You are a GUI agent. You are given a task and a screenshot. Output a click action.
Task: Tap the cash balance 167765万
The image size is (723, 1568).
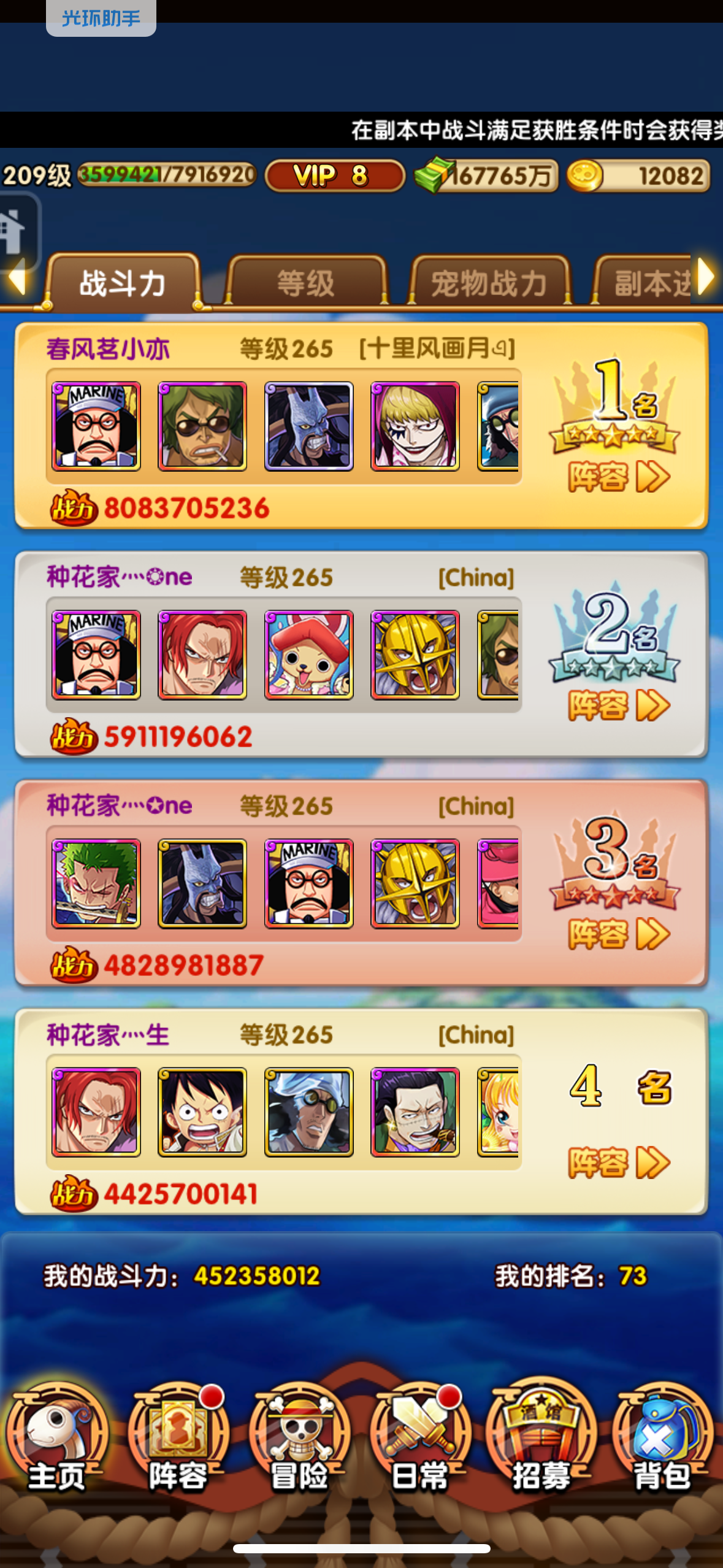pos(488,176)
